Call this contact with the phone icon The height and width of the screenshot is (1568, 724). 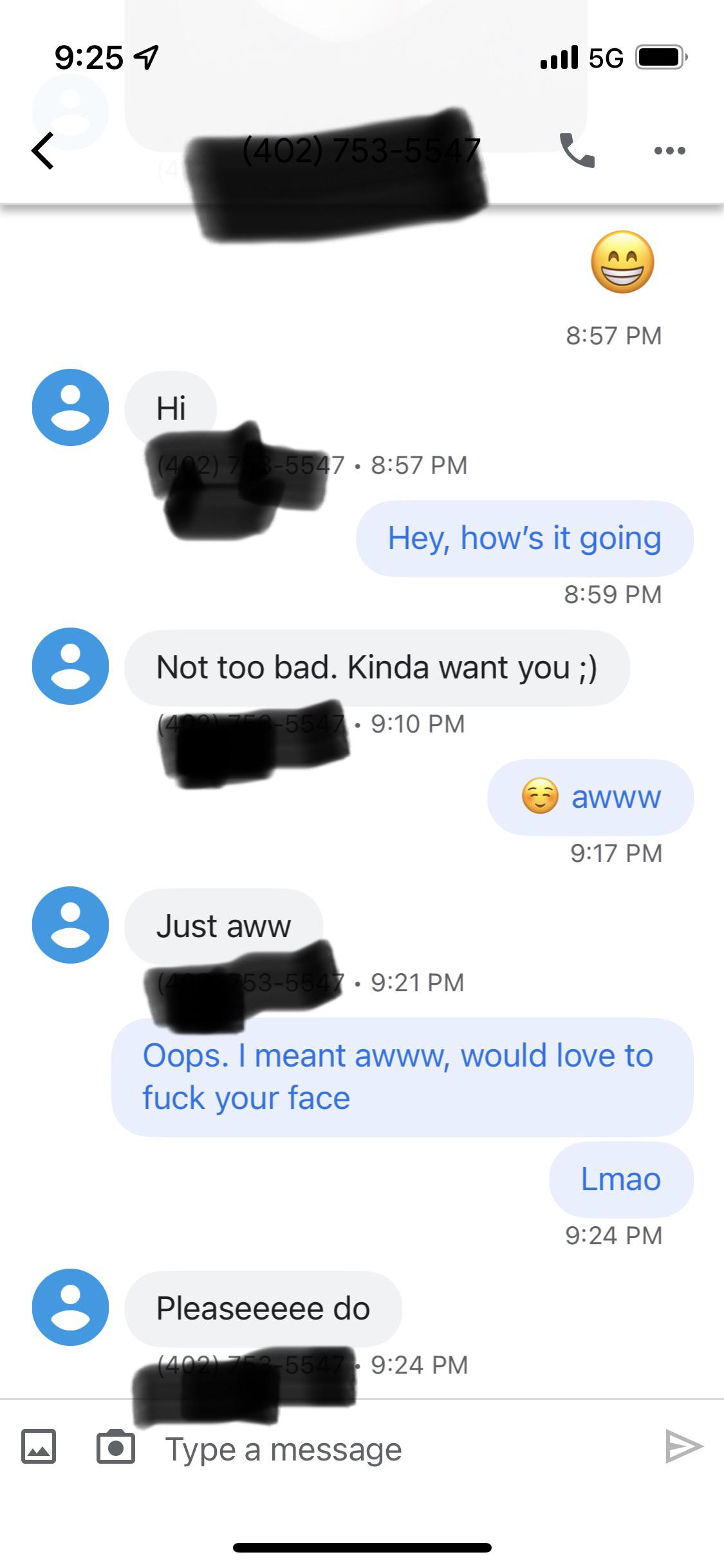tap(577, 151)
